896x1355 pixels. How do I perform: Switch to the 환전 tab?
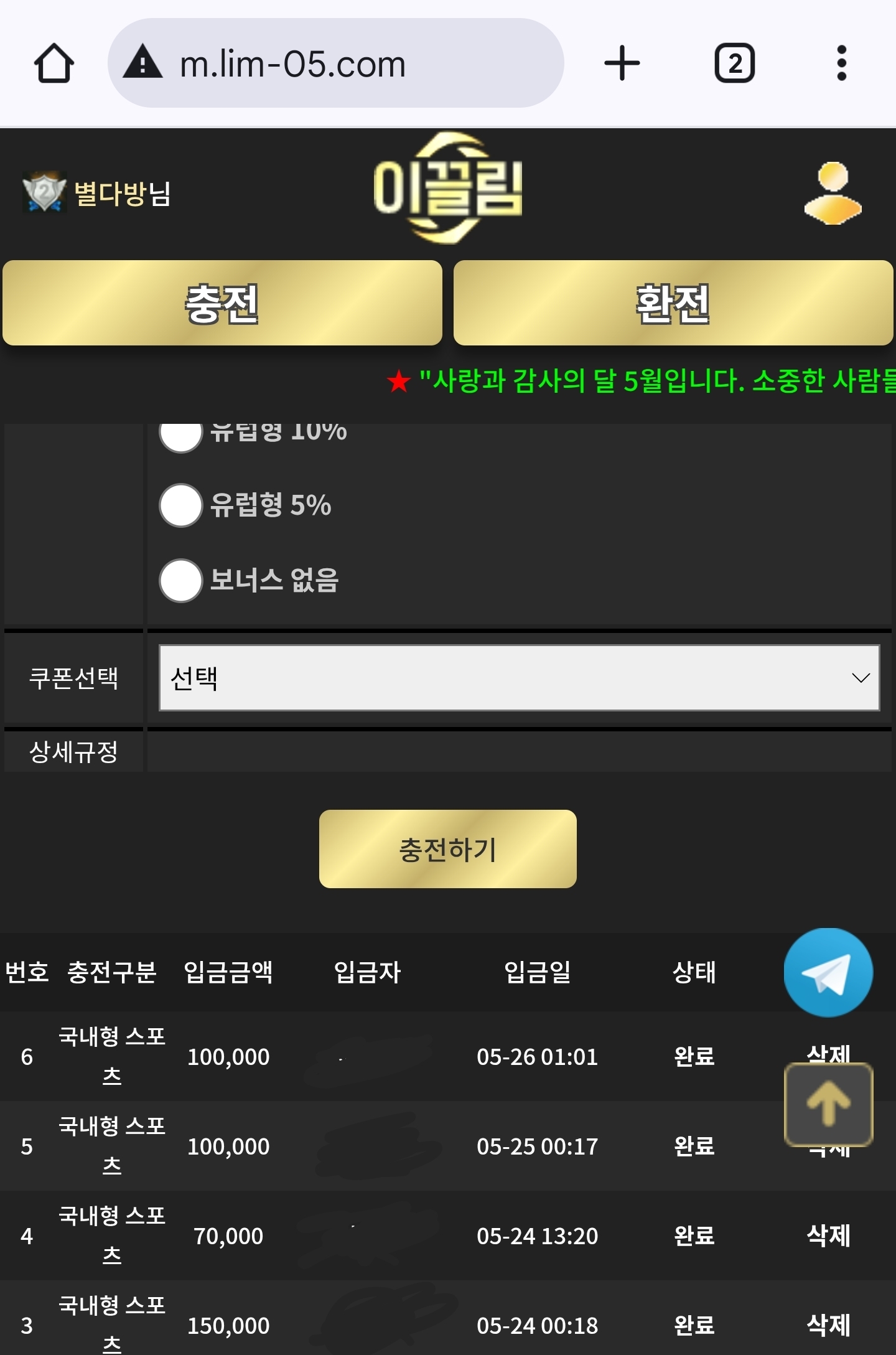(673, 303)
